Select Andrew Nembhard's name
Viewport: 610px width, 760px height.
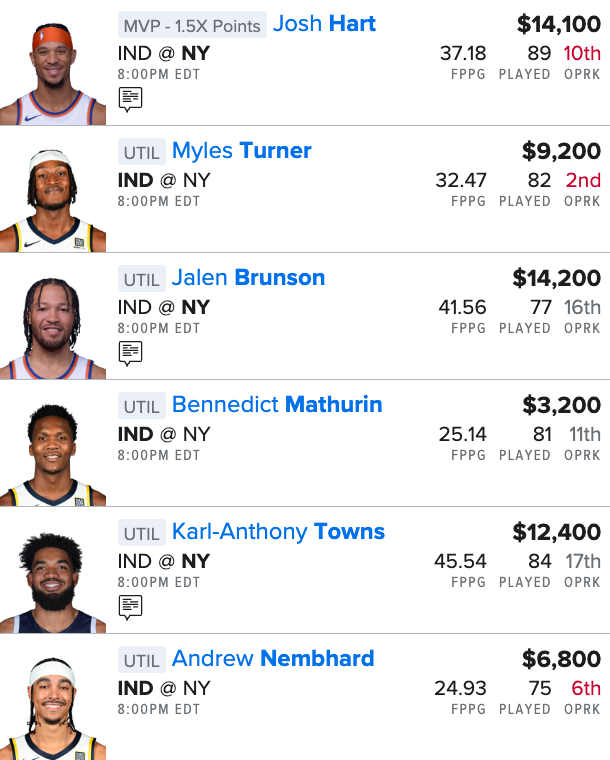point(273,659)
